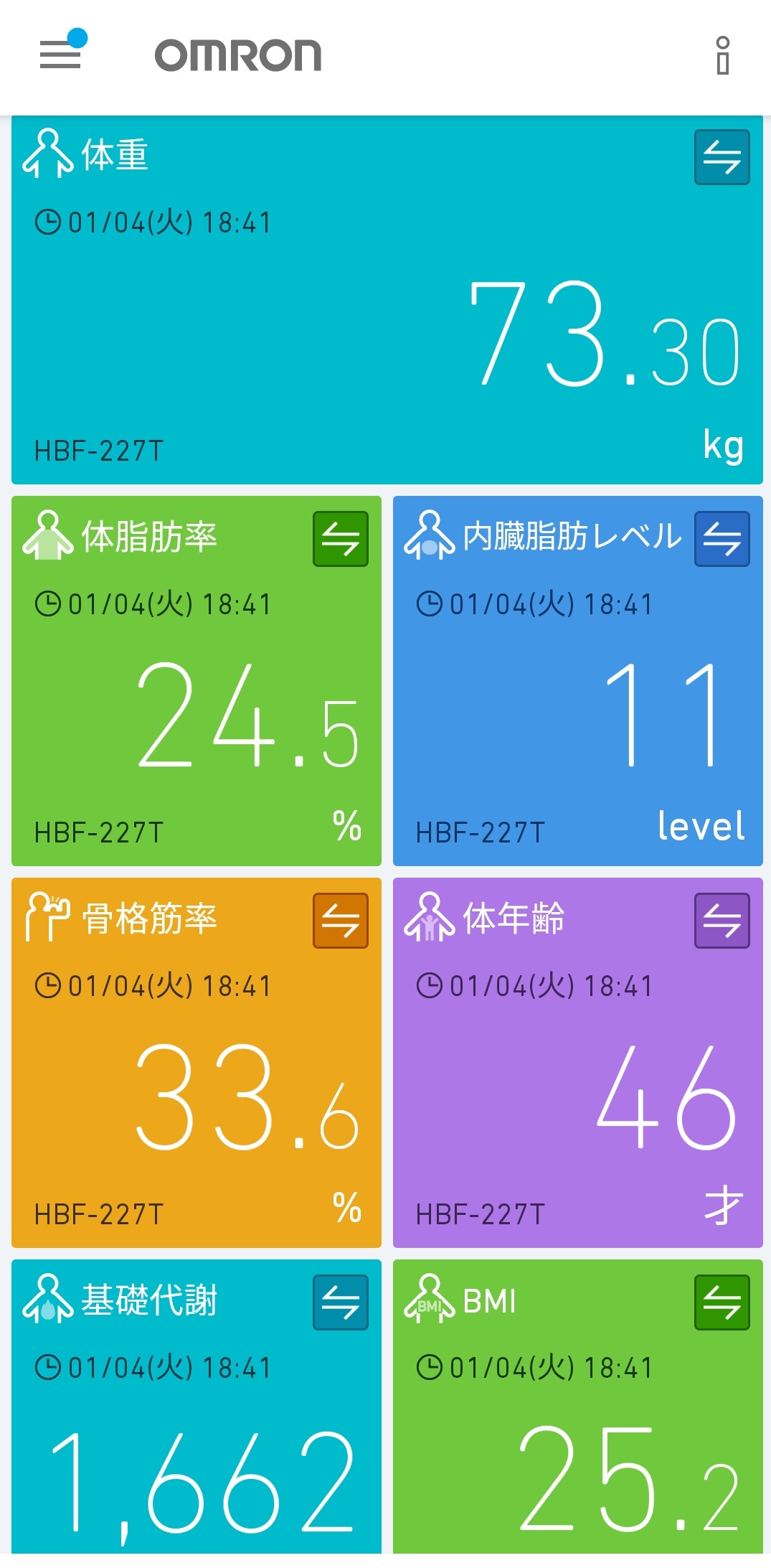Tap the swap icon on 体年齢 card

(x=722, y=921)
